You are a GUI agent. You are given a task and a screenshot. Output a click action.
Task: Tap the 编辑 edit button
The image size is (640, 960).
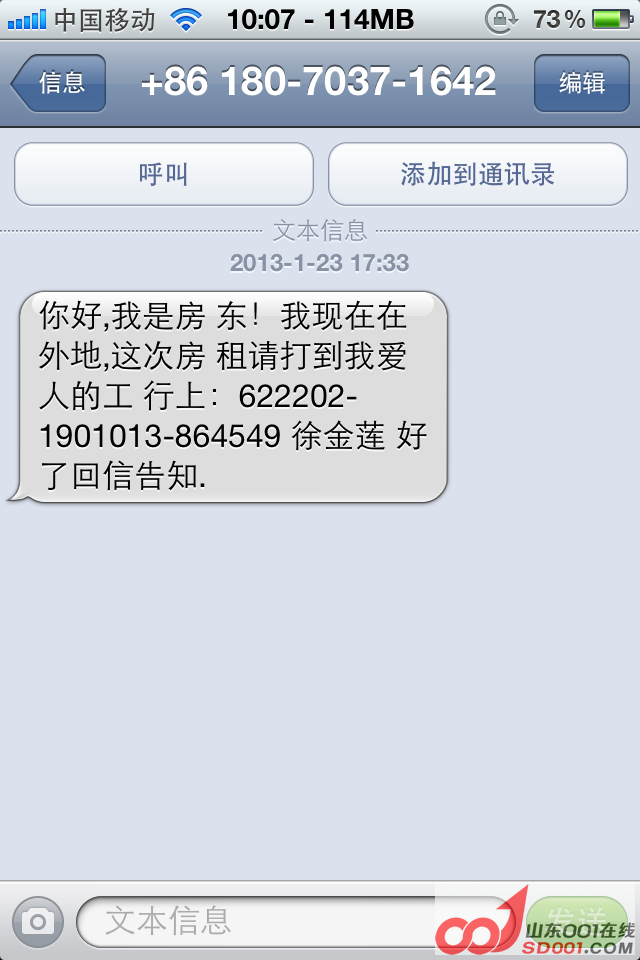[x=581, y=83]
